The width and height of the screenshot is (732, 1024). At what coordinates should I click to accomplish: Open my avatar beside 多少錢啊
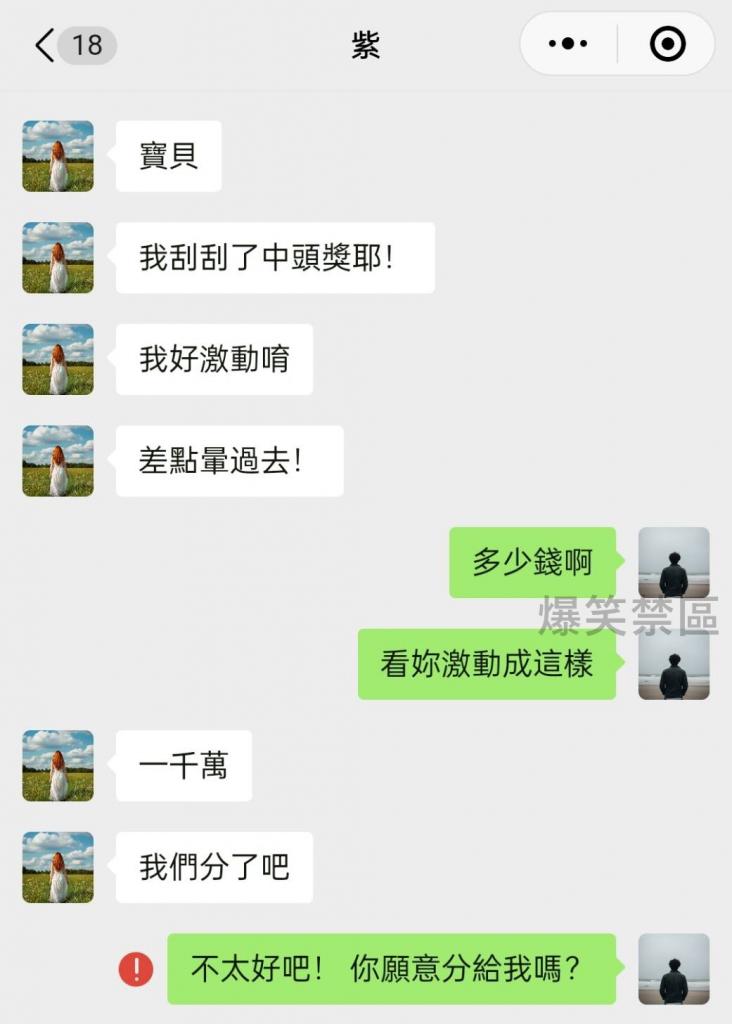coord(674,562)
